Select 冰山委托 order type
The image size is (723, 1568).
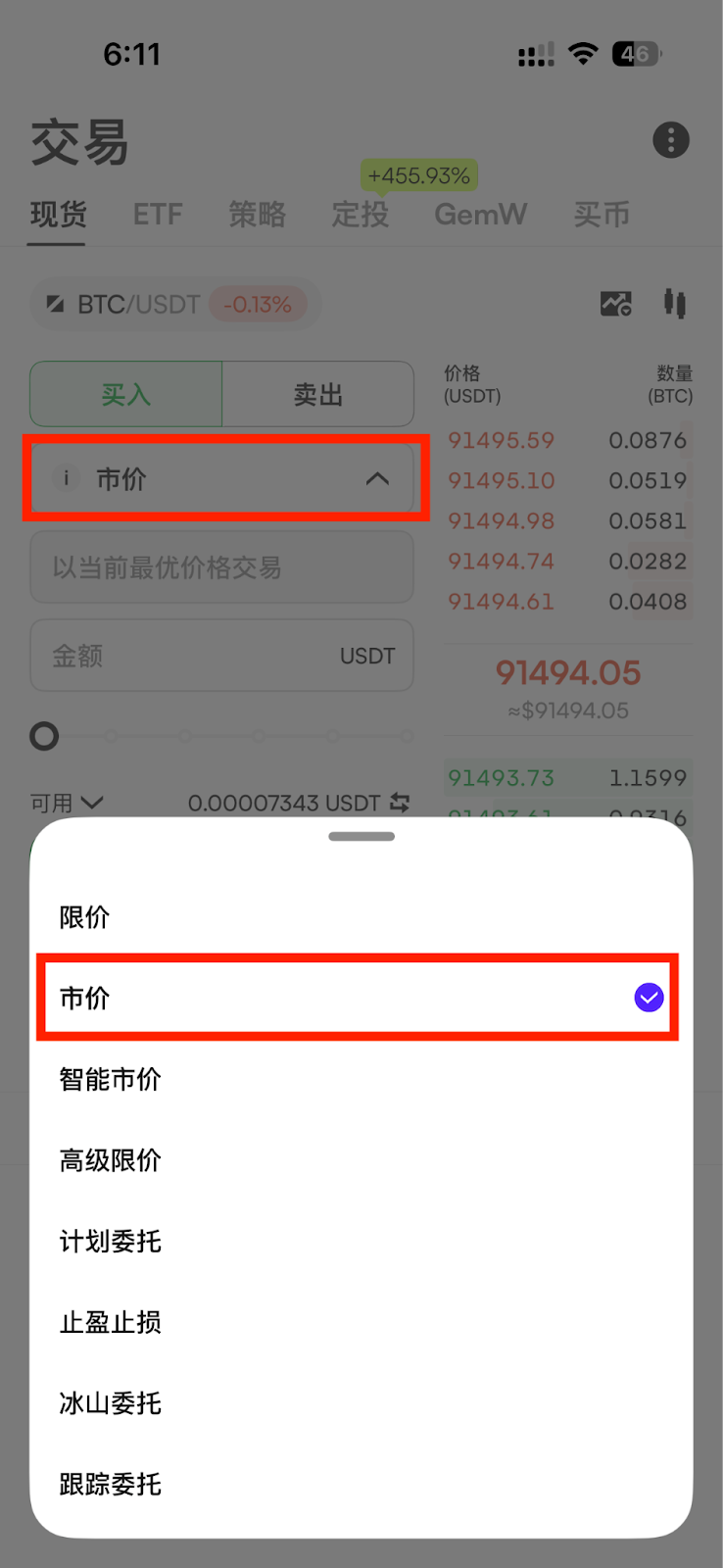point(361,1403)
